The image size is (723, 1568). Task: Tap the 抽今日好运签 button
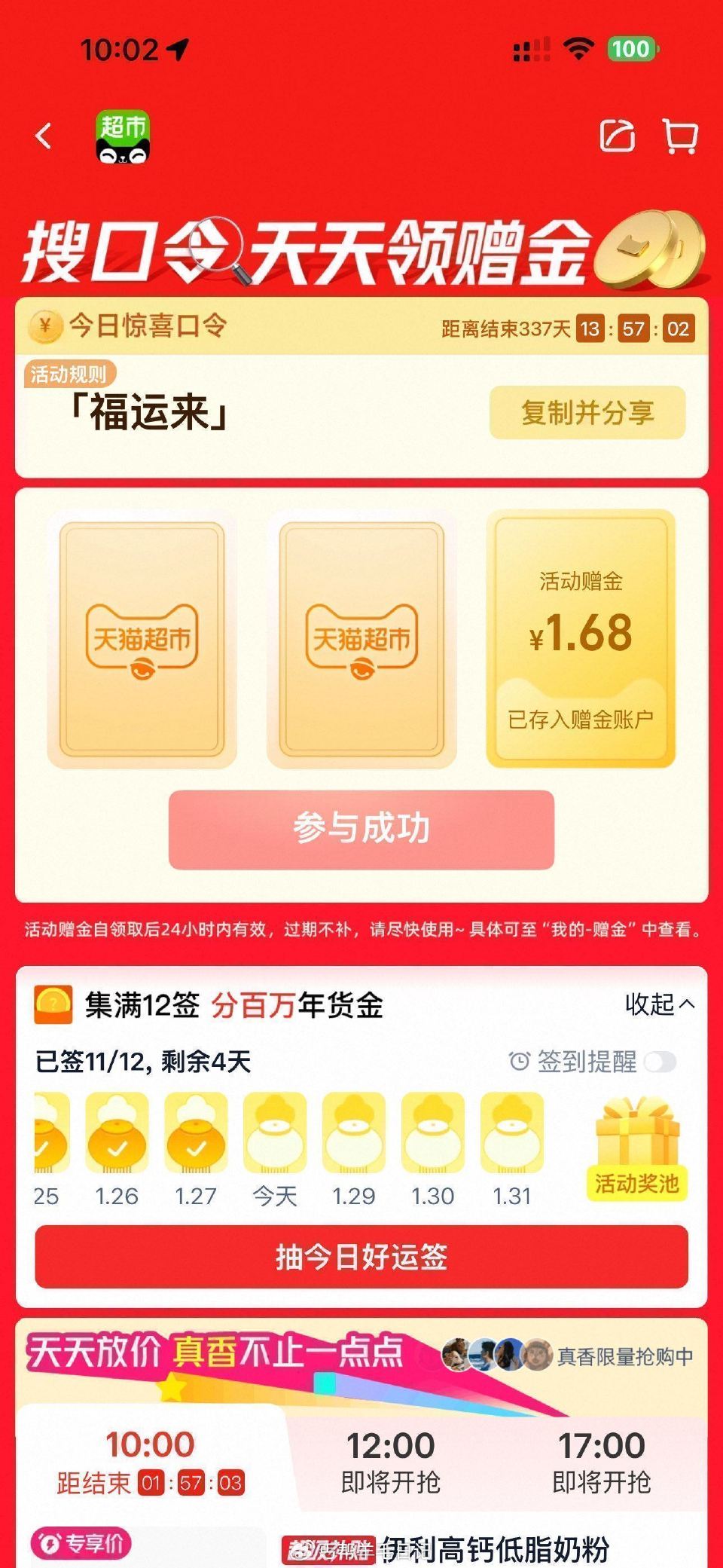tap(361, 1257)
